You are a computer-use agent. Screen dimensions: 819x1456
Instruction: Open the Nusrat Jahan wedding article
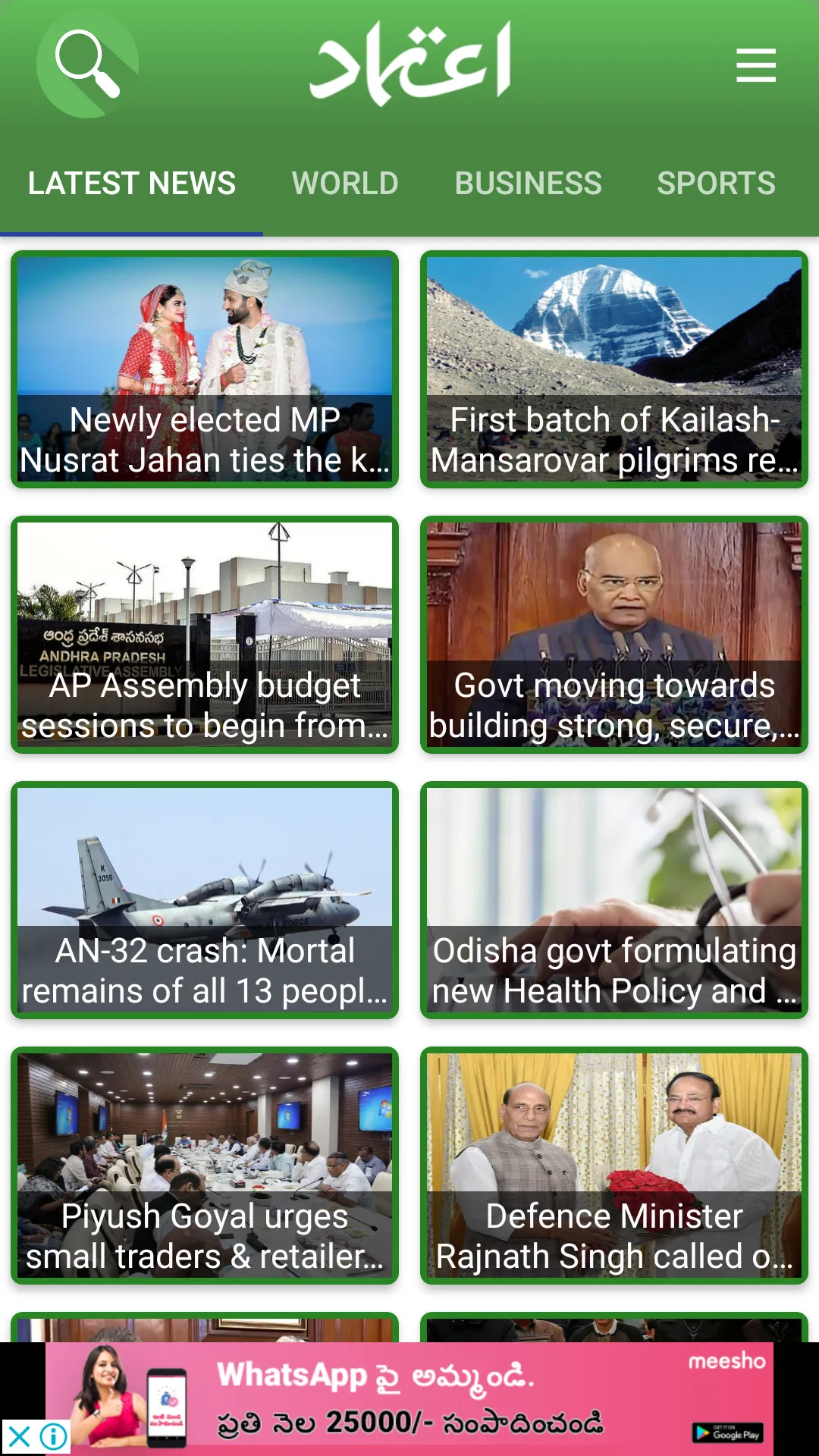point(205,369)
